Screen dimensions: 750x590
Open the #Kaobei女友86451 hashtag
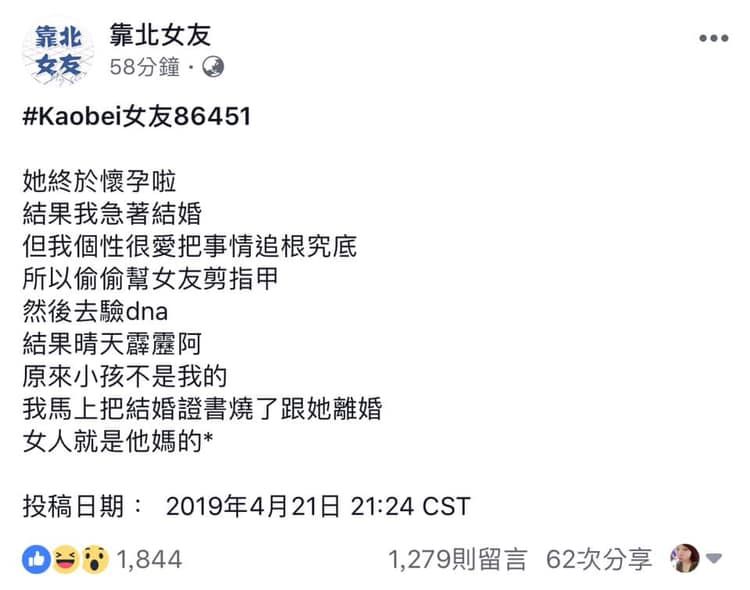136,117
